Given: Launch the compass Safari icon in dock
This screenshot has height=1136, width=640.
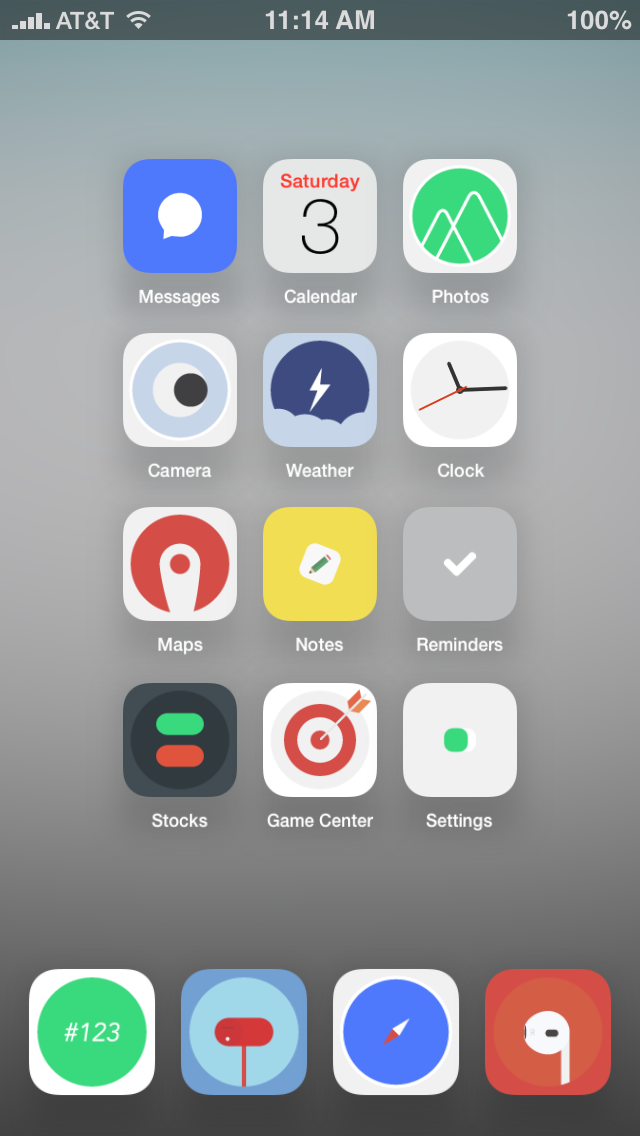Looking at the screenshot, I should pyautogui.click(x=396, y=1032).
